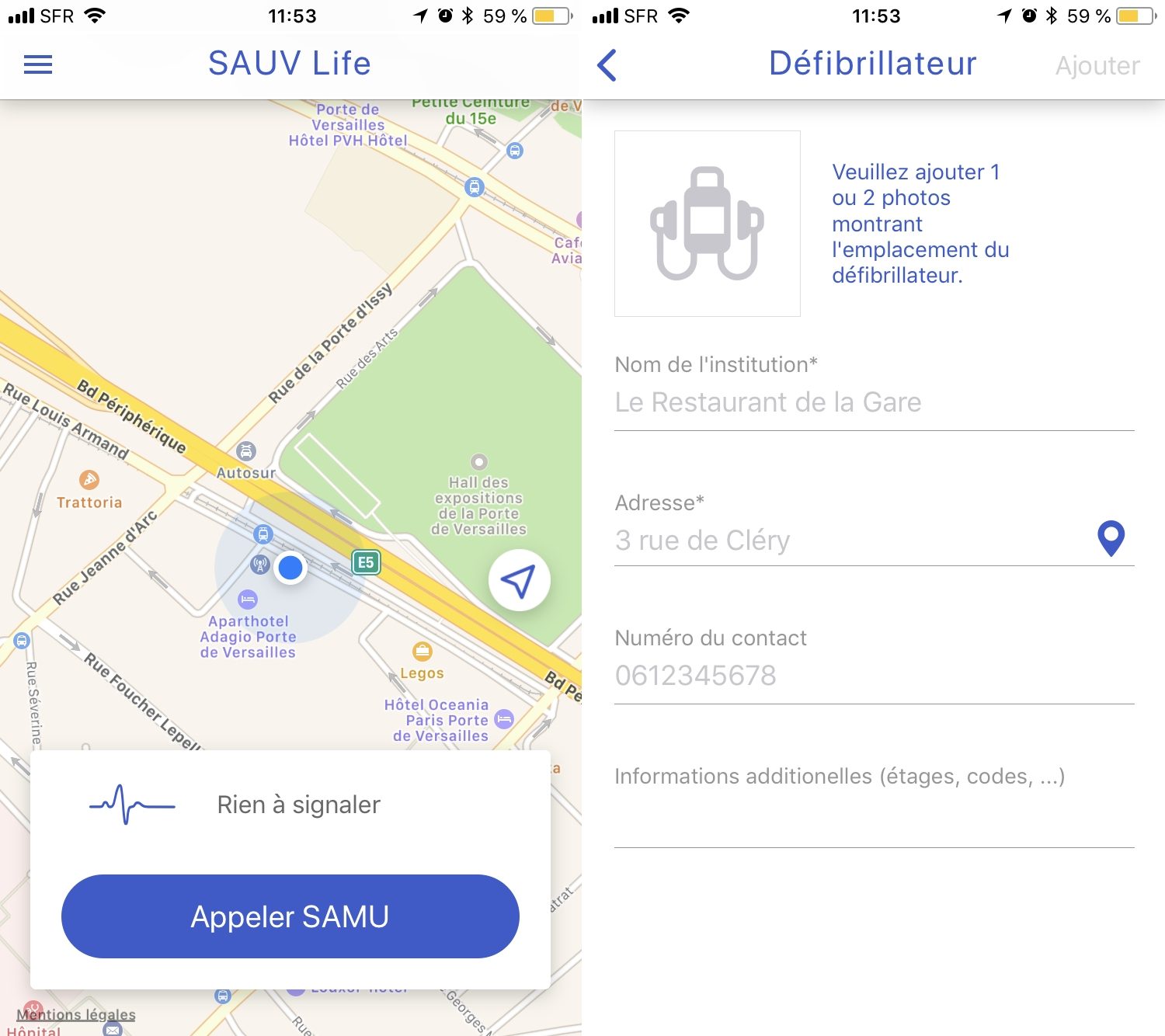Add a defibrillator photo
The image size is (1165, 1036).
coord(707,224)
